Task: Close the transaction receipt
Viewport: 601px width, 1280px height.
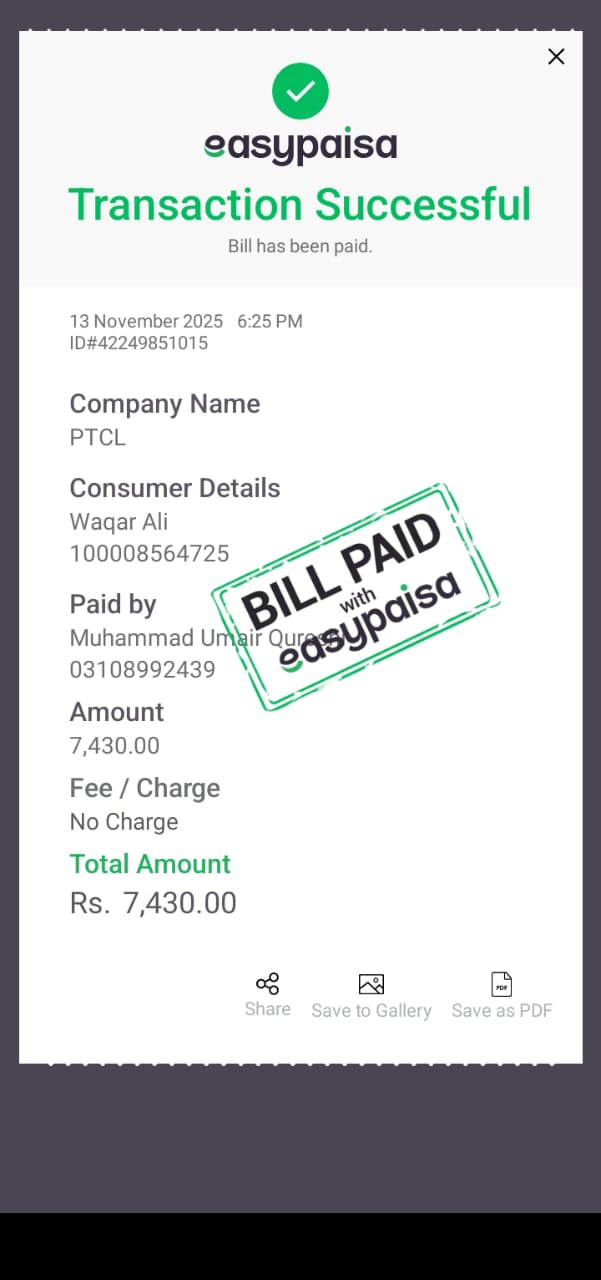Action: pos(556,57)
